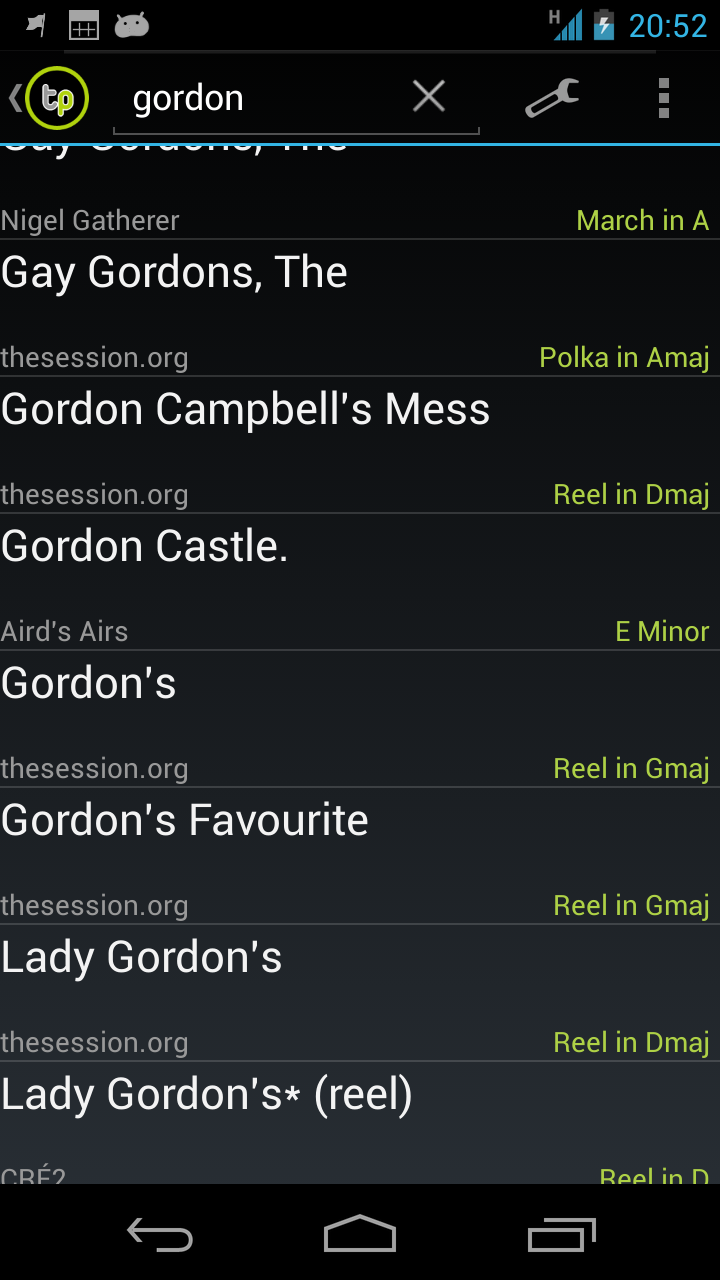View Gordon's Favourite tune
This screenshot has width=720, height=1280.
coord(360,856)
